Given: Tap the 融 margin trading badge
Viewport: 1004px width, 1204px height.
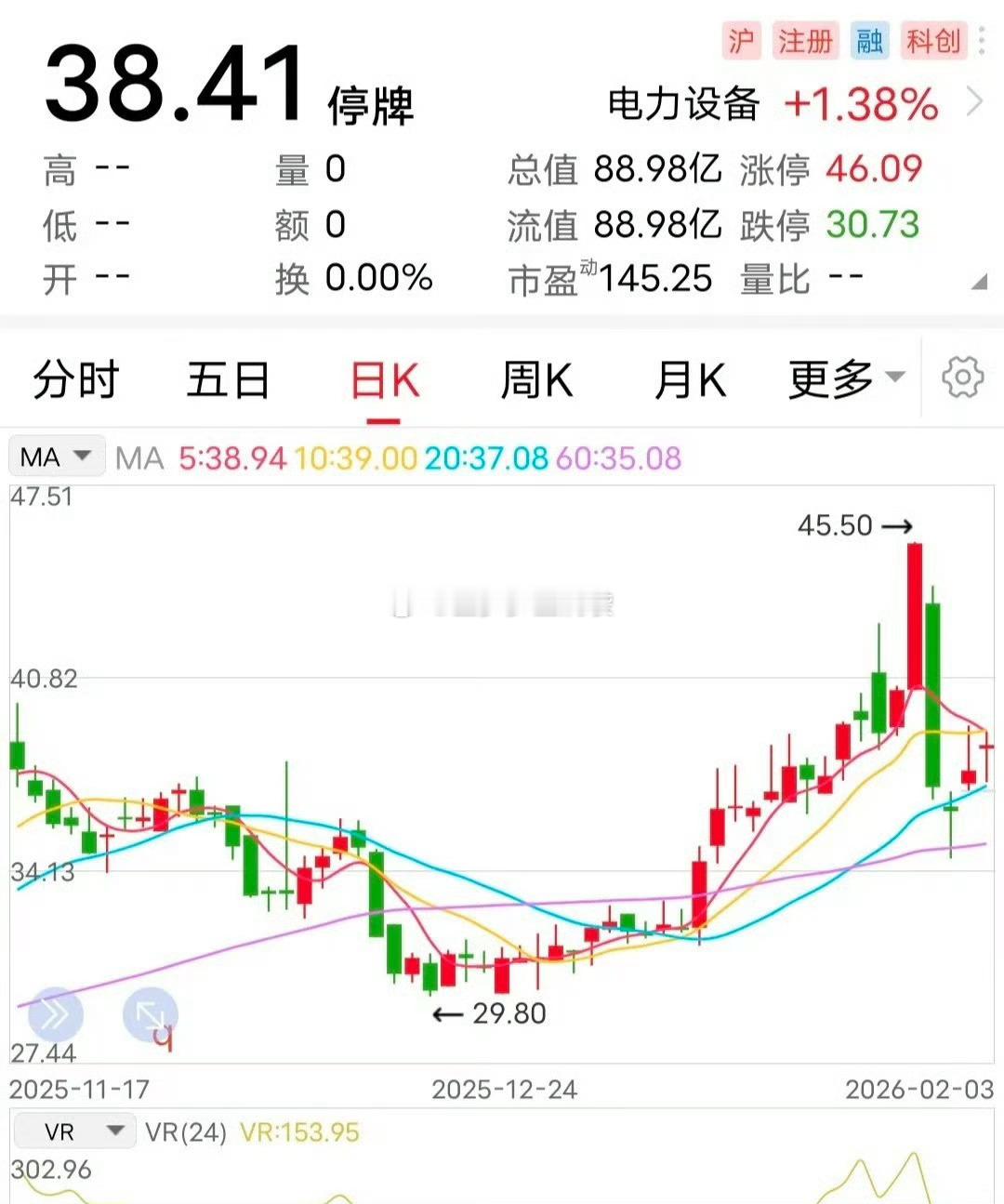Looking at the screenshot, I should [870, 40].
